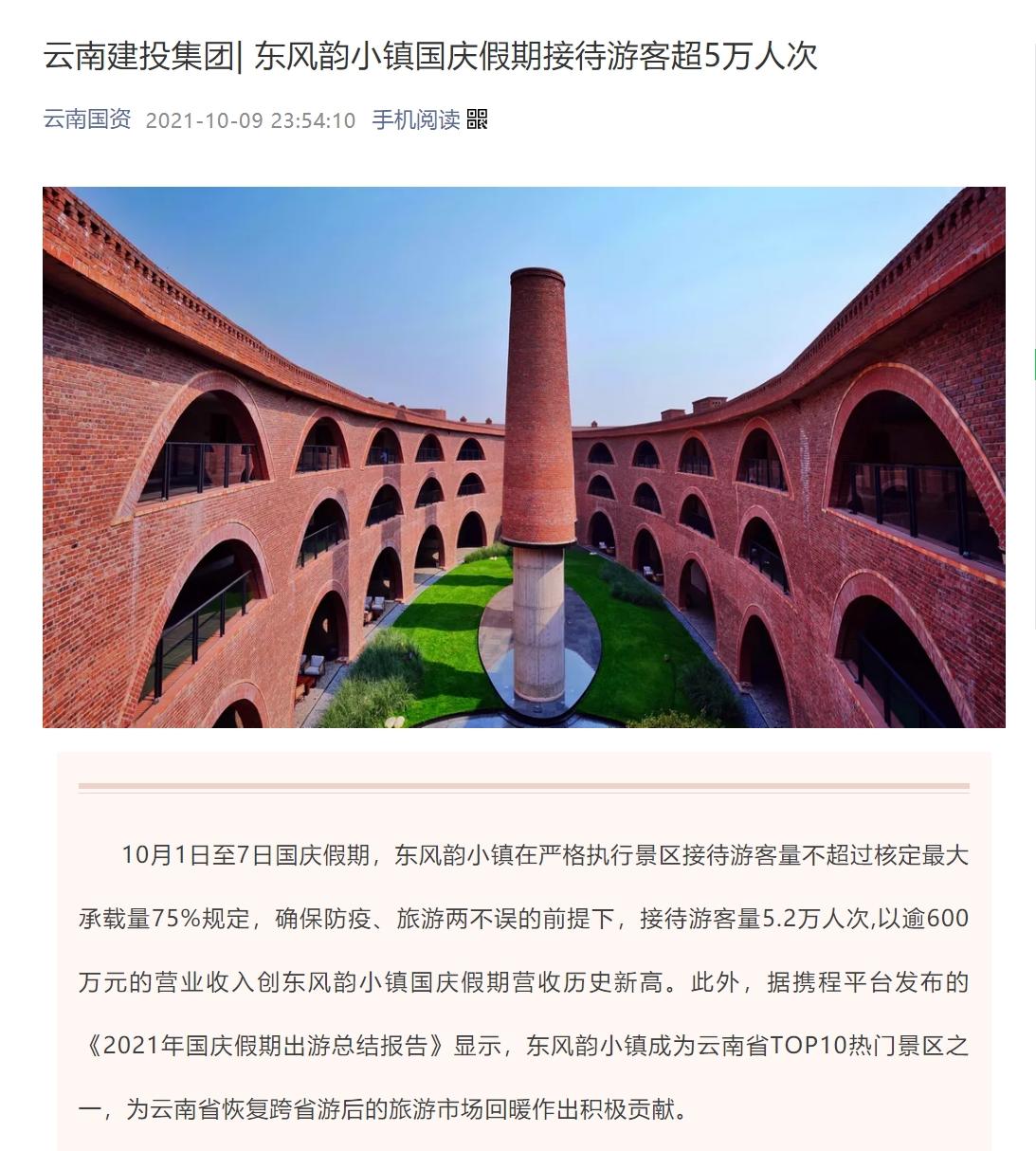Open the brick courtyard article photo
This screenshot has width=1036, height=1151.
(x=523, y=457)
